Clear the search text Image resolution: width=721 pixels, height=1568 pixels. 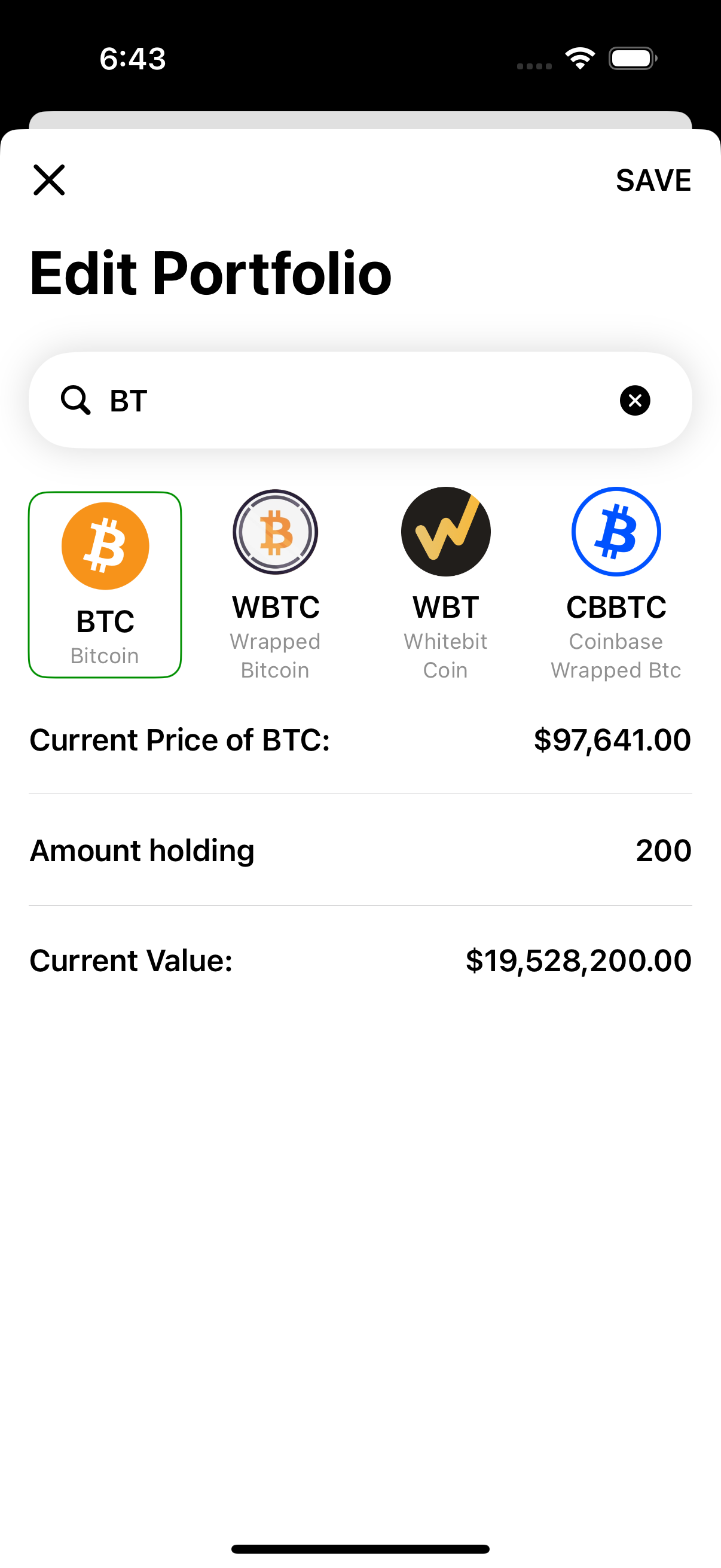pos(634,400)
